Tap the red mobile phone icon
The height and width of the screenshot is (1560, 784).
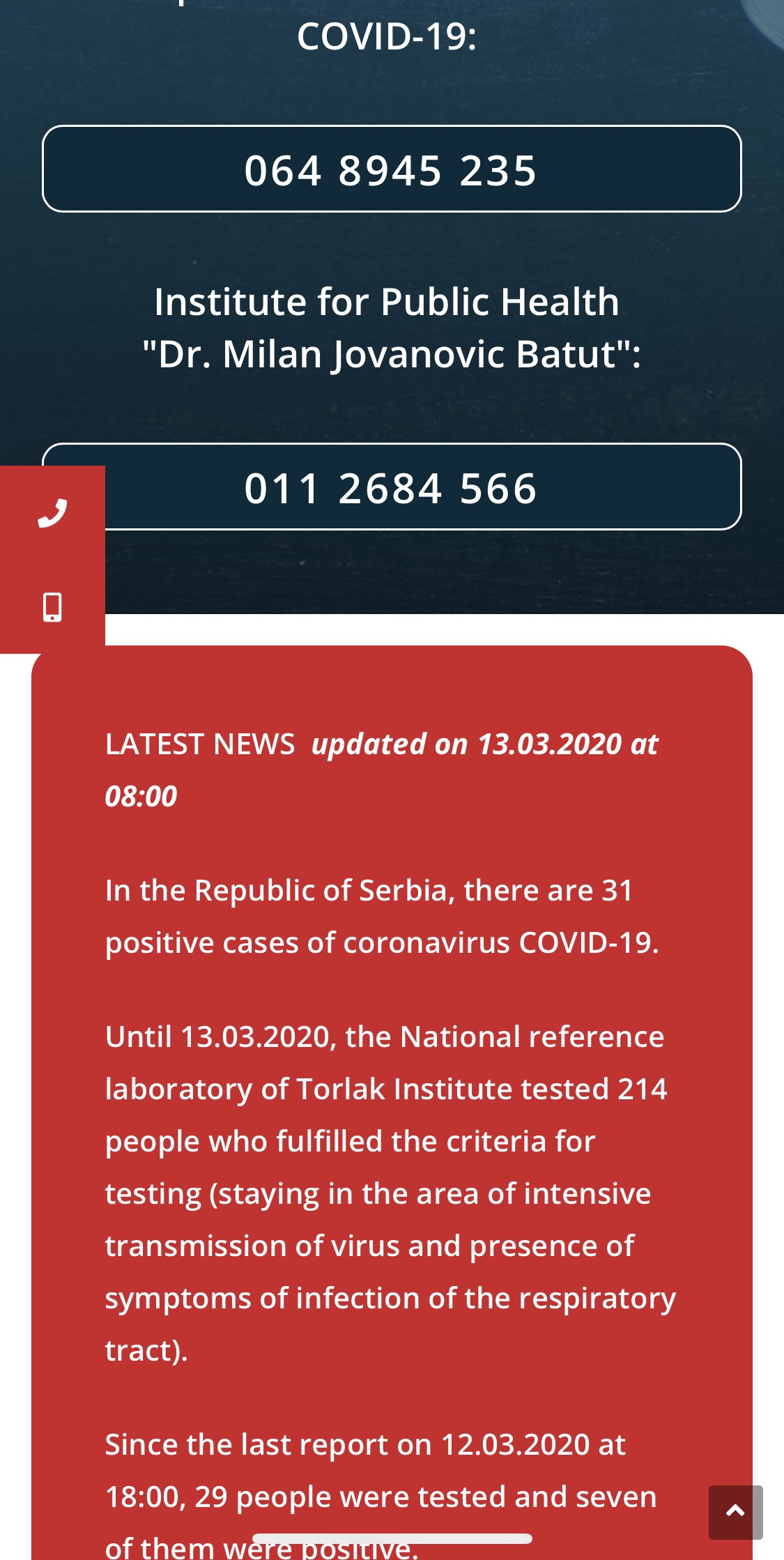(x=52, y=607)
